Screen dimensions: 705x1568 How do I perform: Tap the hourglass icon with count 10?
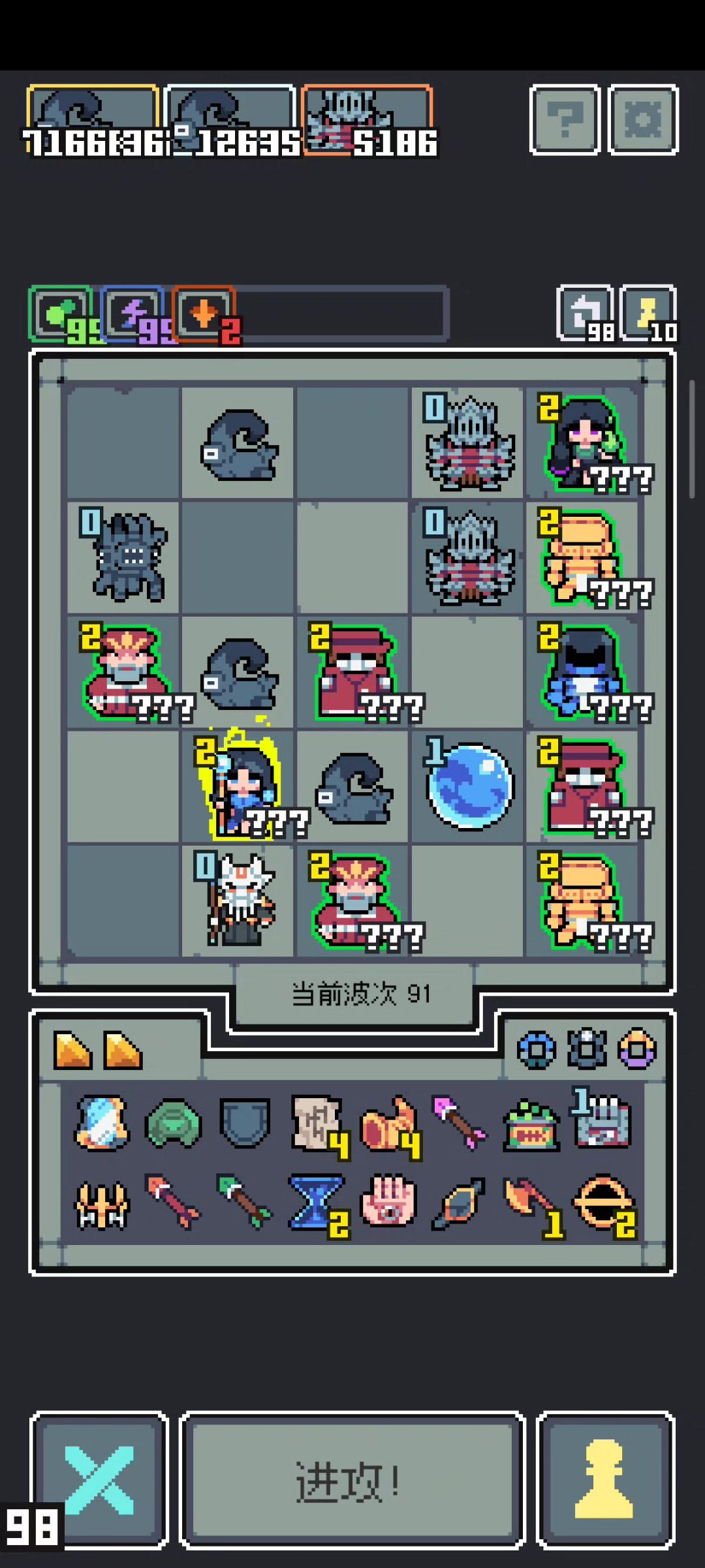[648, 313]
